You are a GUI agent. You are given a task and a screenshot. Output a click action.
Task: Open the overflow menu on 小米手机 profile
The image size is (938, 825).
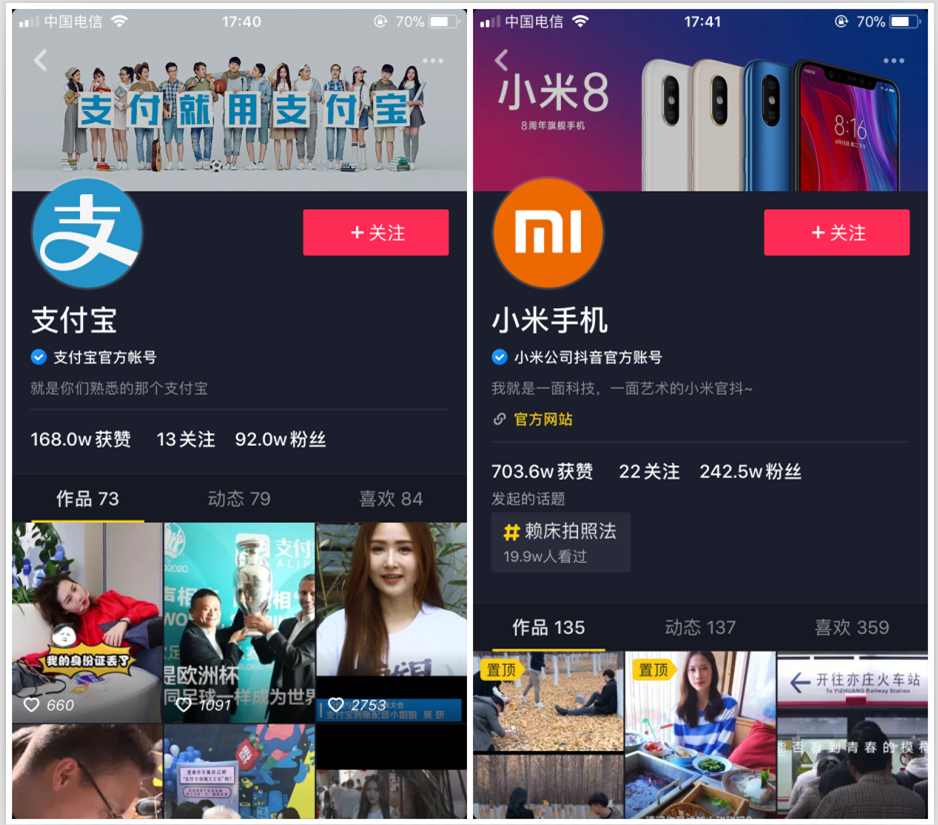click(892, 61)
